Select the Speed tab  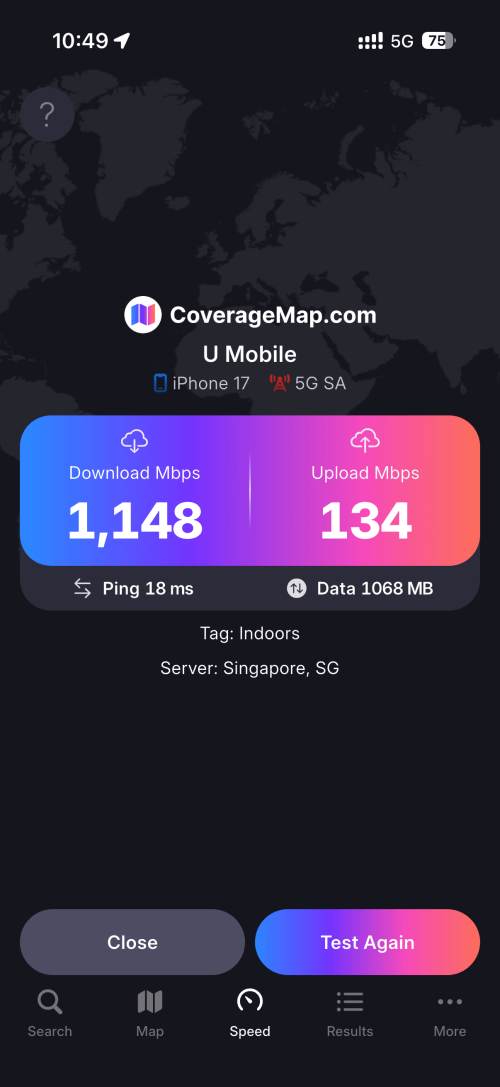pyautogui.click(x=250, y=1014)
